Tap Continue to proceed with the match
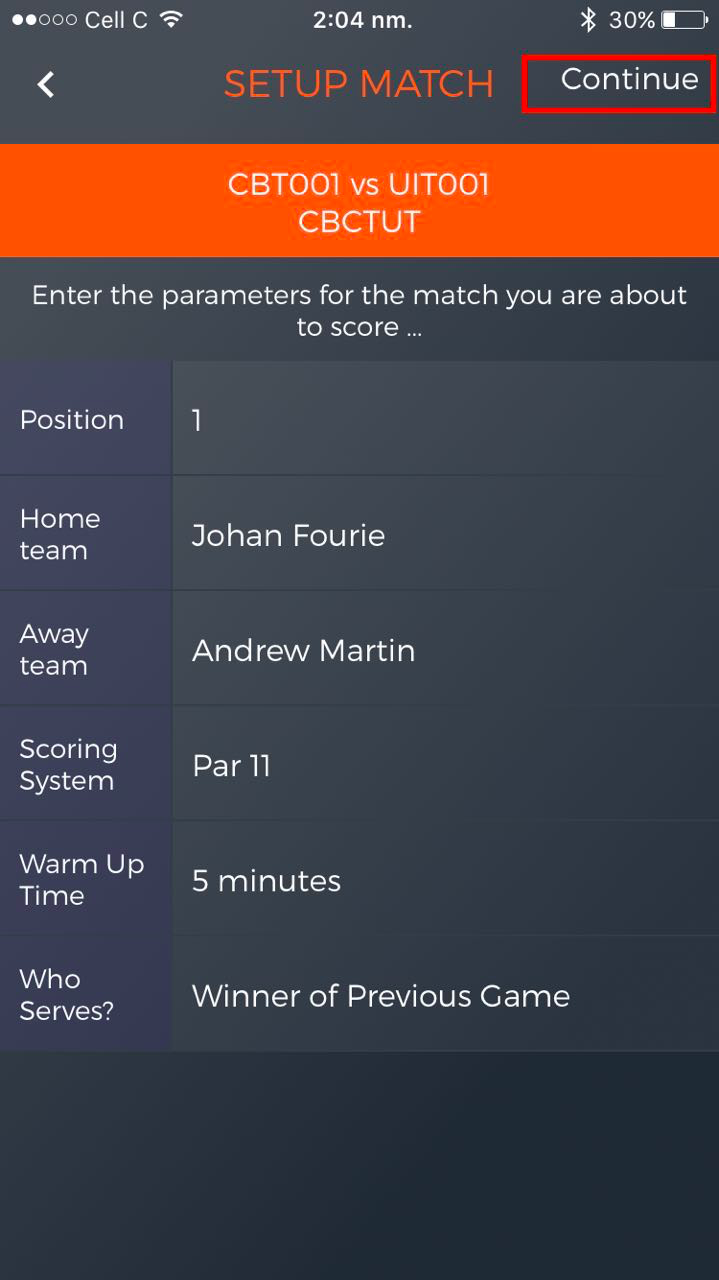 click(629, 79)
